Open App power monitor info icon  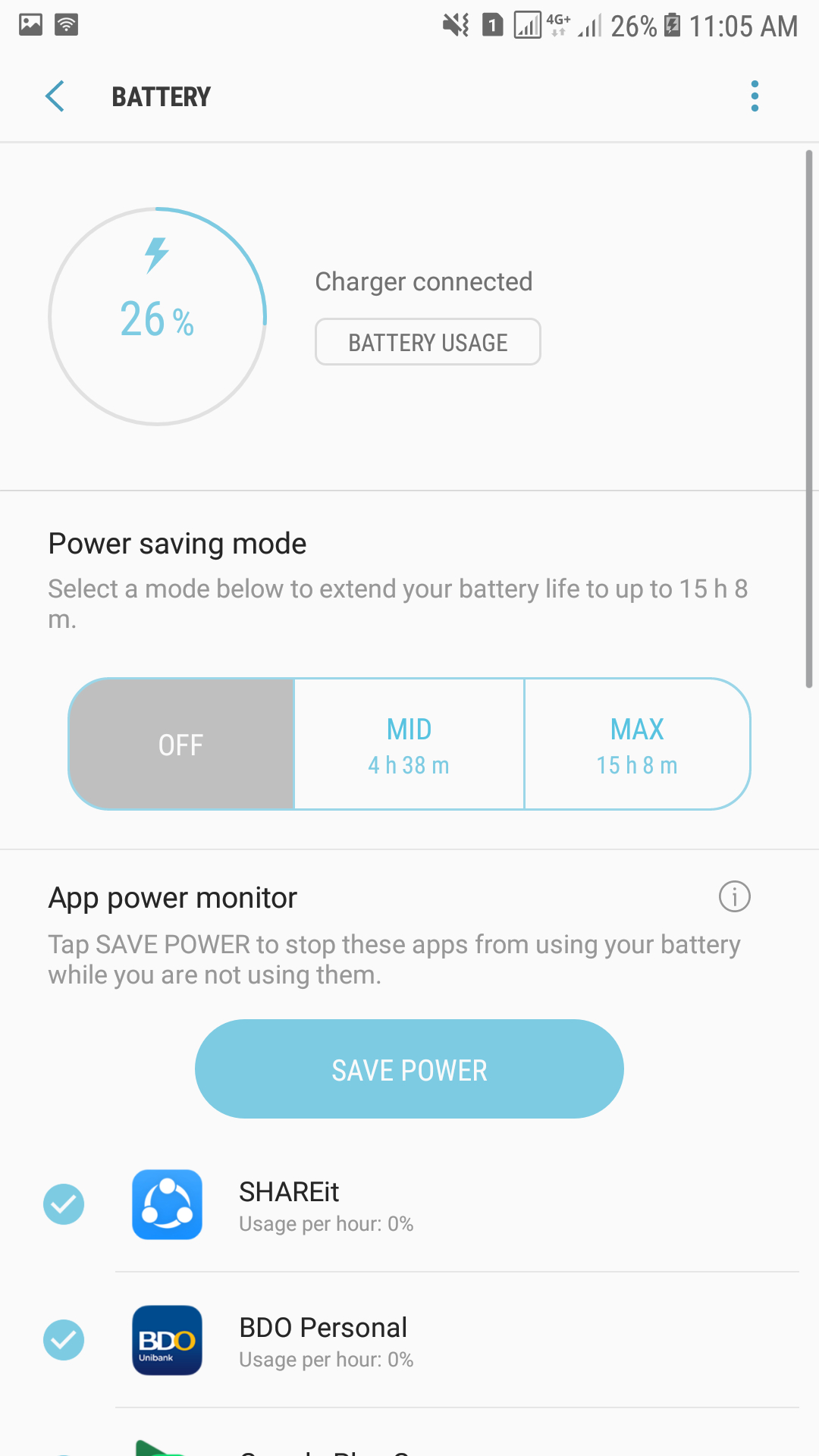tap(734, 896)
